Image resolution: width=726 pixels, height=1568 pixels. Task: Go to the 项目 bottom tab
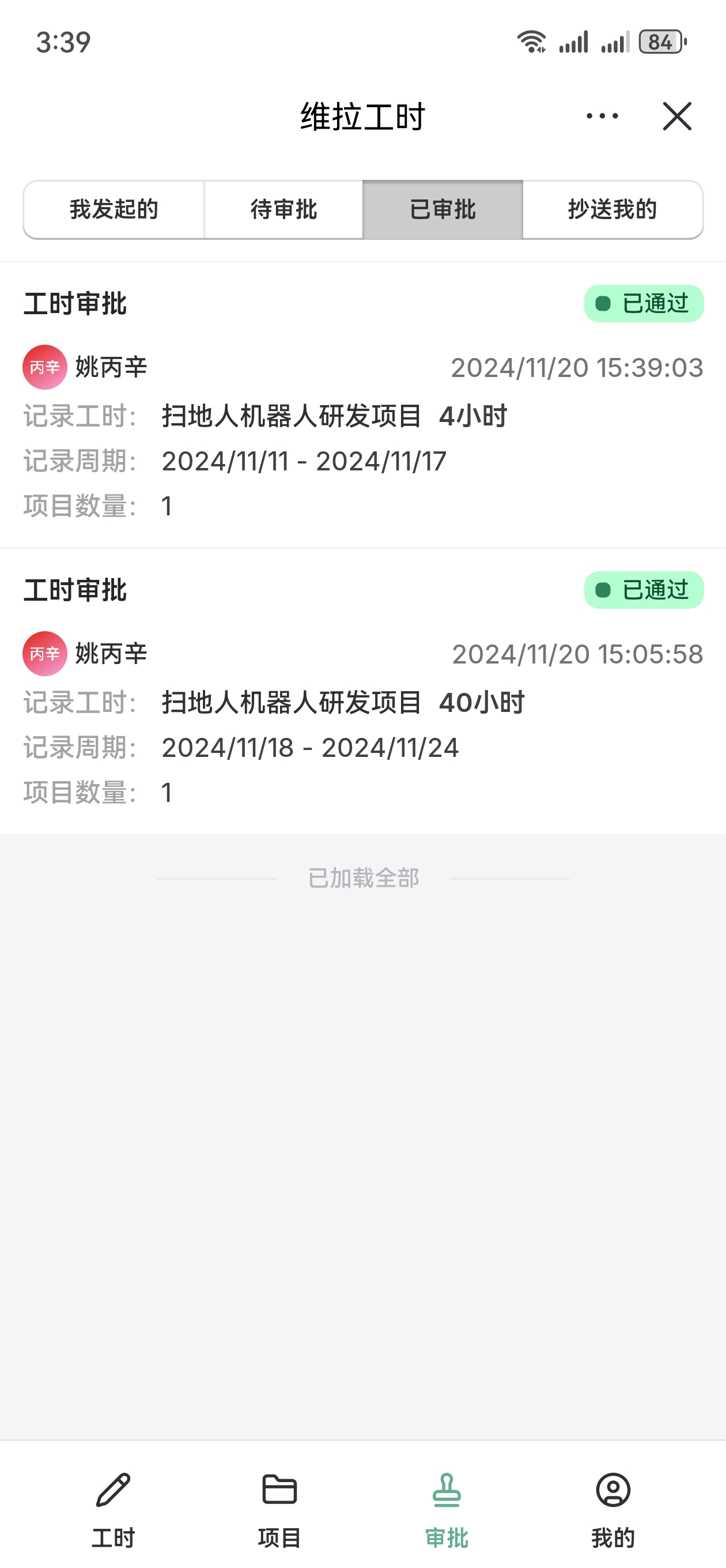(279, 1510)
